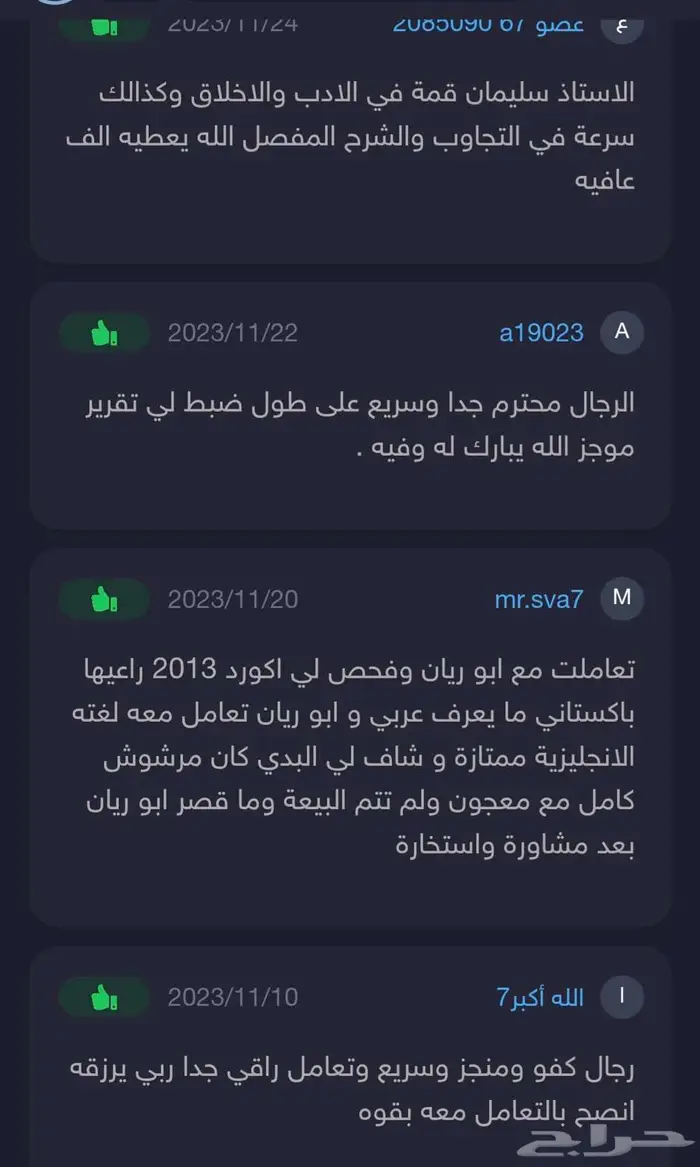Open the profile of user a19023
Image resolution: width=700 pixels, height=1167 pixels.
click(541, 333)
